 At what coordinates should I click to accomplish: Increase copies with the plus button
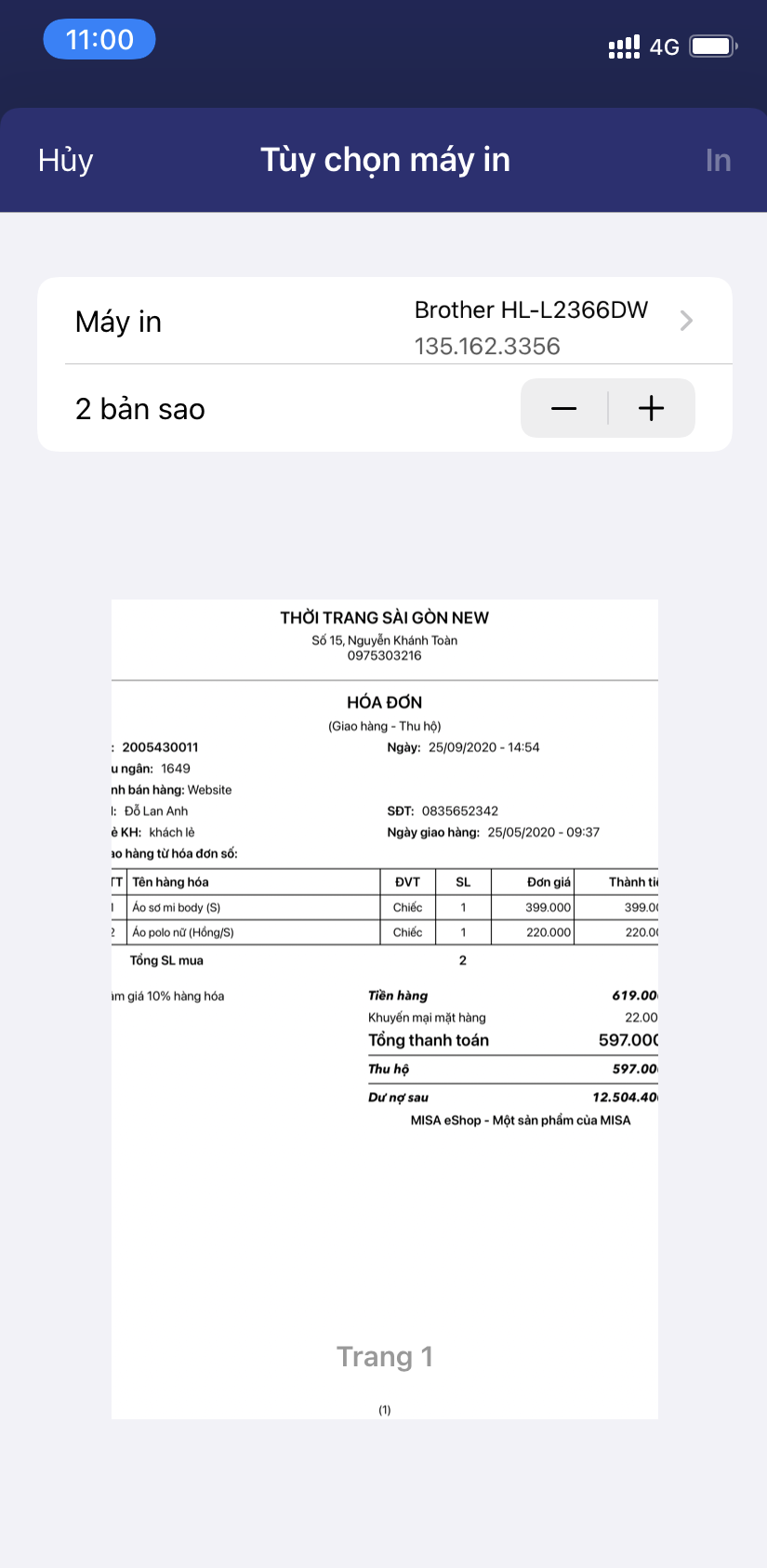point(652,408)
